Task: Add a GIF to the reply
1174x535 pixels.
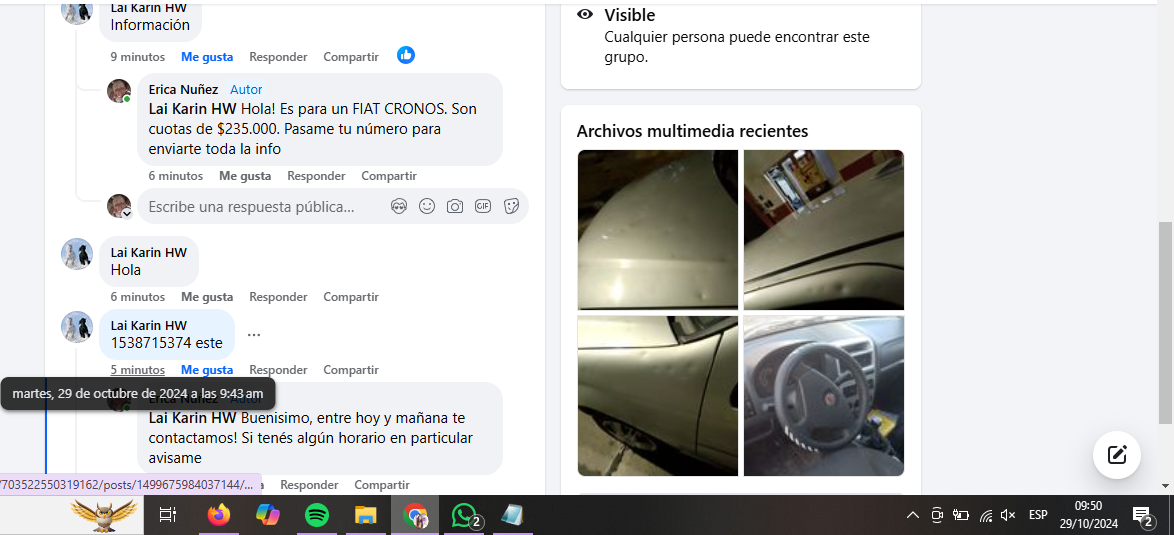Action: click(x=483, y=207)
